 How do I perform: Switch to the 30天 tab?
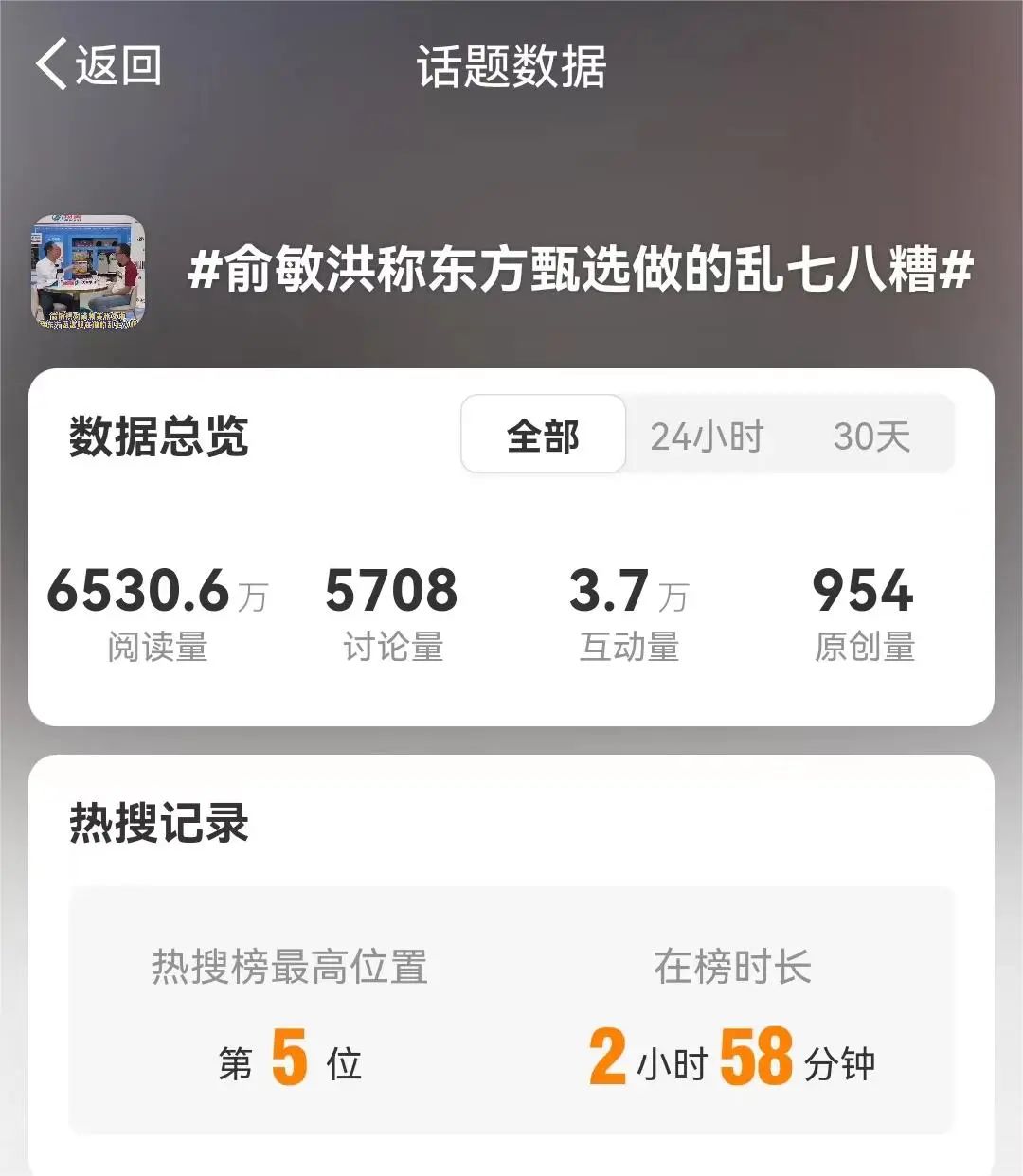tap(871, 436)
